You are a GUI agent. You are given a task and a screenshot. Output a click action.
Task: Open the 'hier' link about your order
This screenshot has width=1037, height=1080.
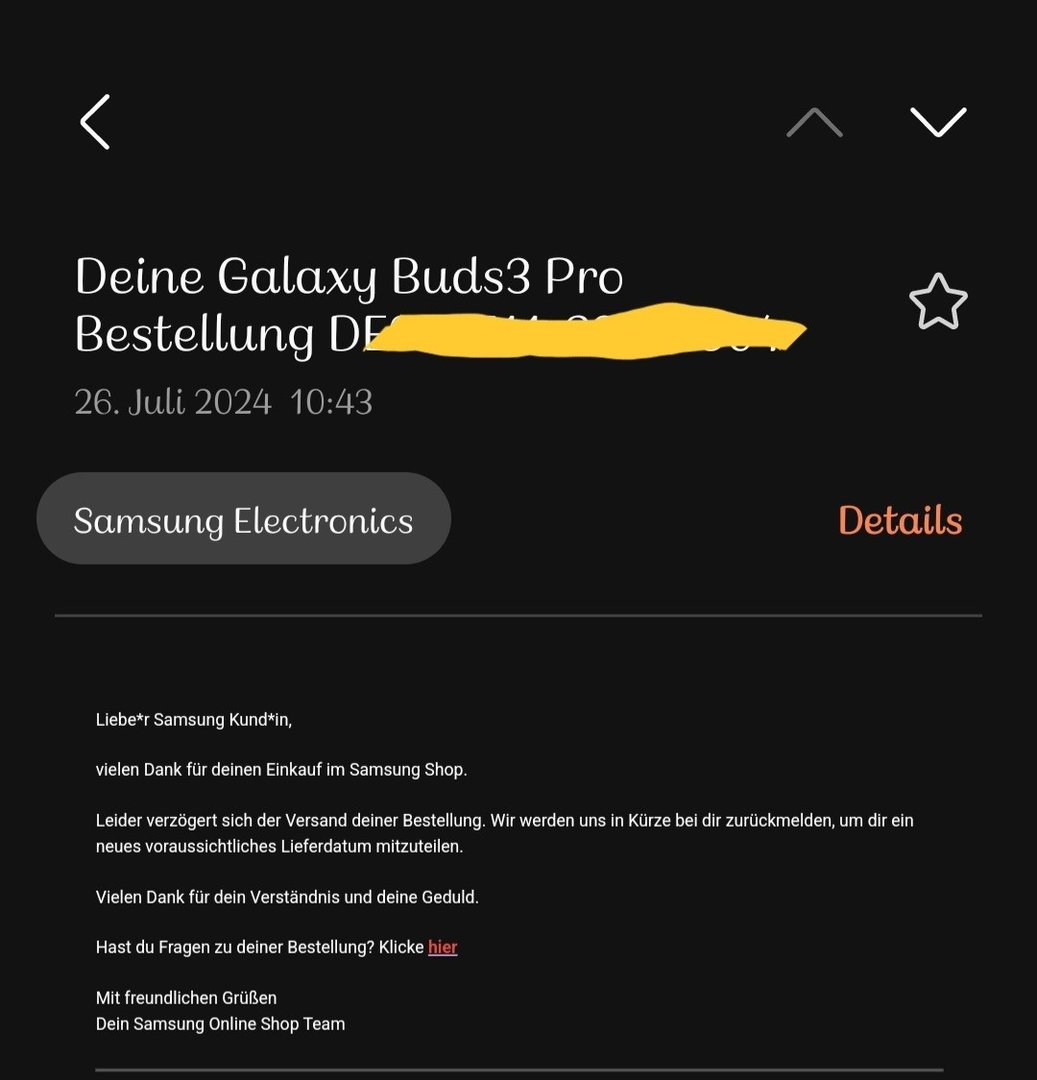(442, 947)
